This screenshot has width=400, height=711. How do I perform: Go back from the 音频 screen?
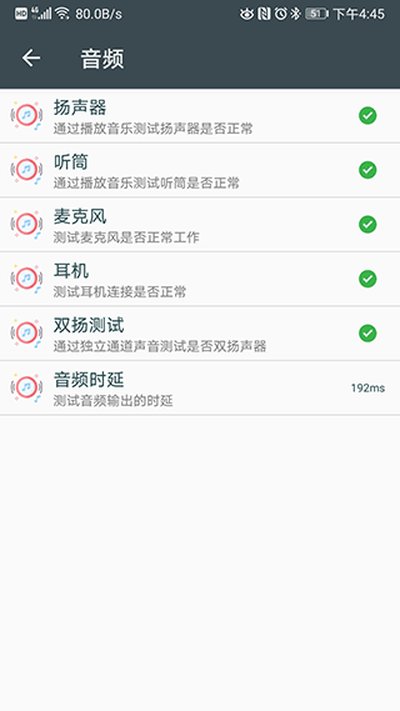(31, 58)
